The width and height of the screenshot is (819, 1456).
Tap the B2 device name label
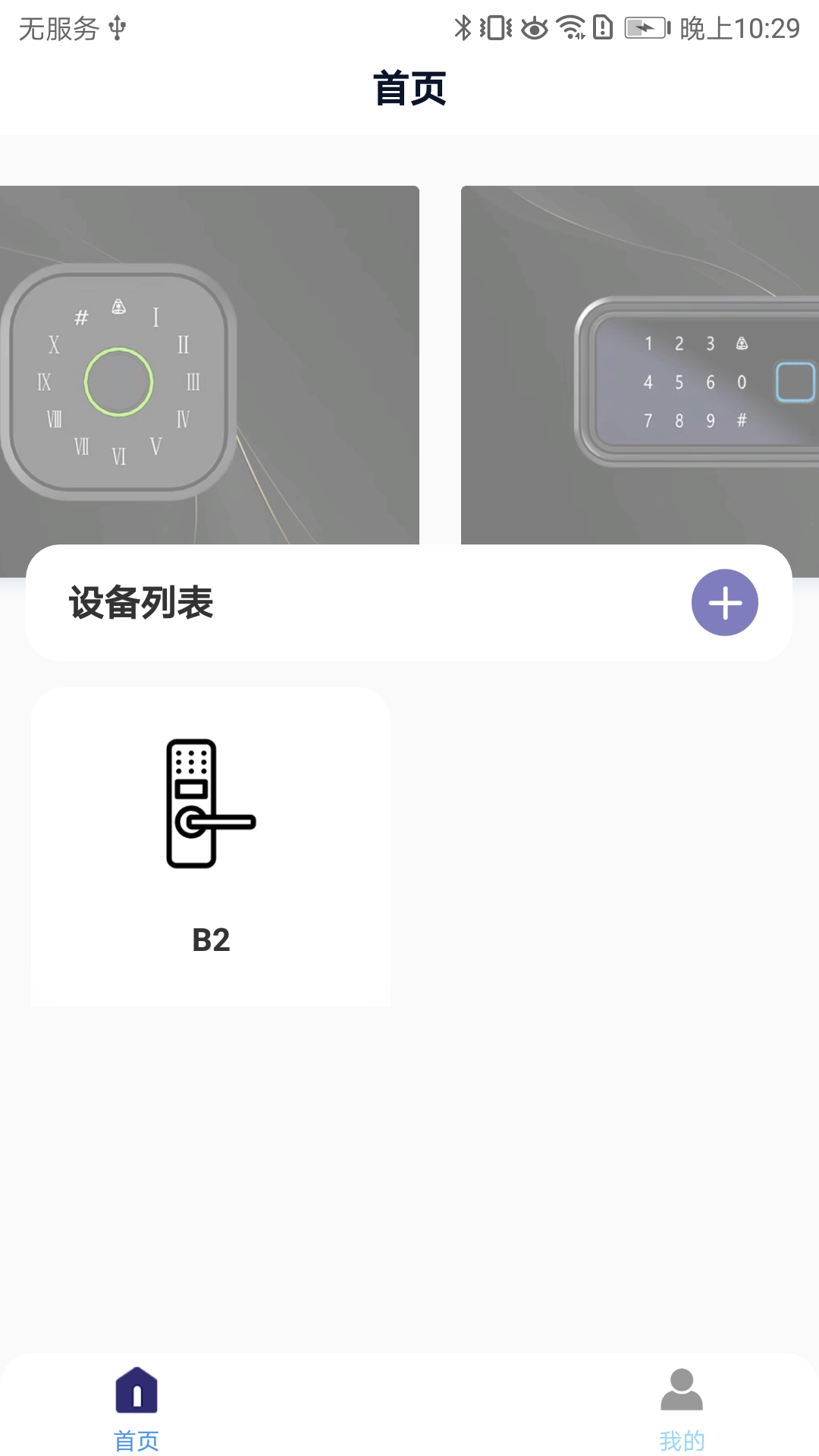tap(210, 941)
